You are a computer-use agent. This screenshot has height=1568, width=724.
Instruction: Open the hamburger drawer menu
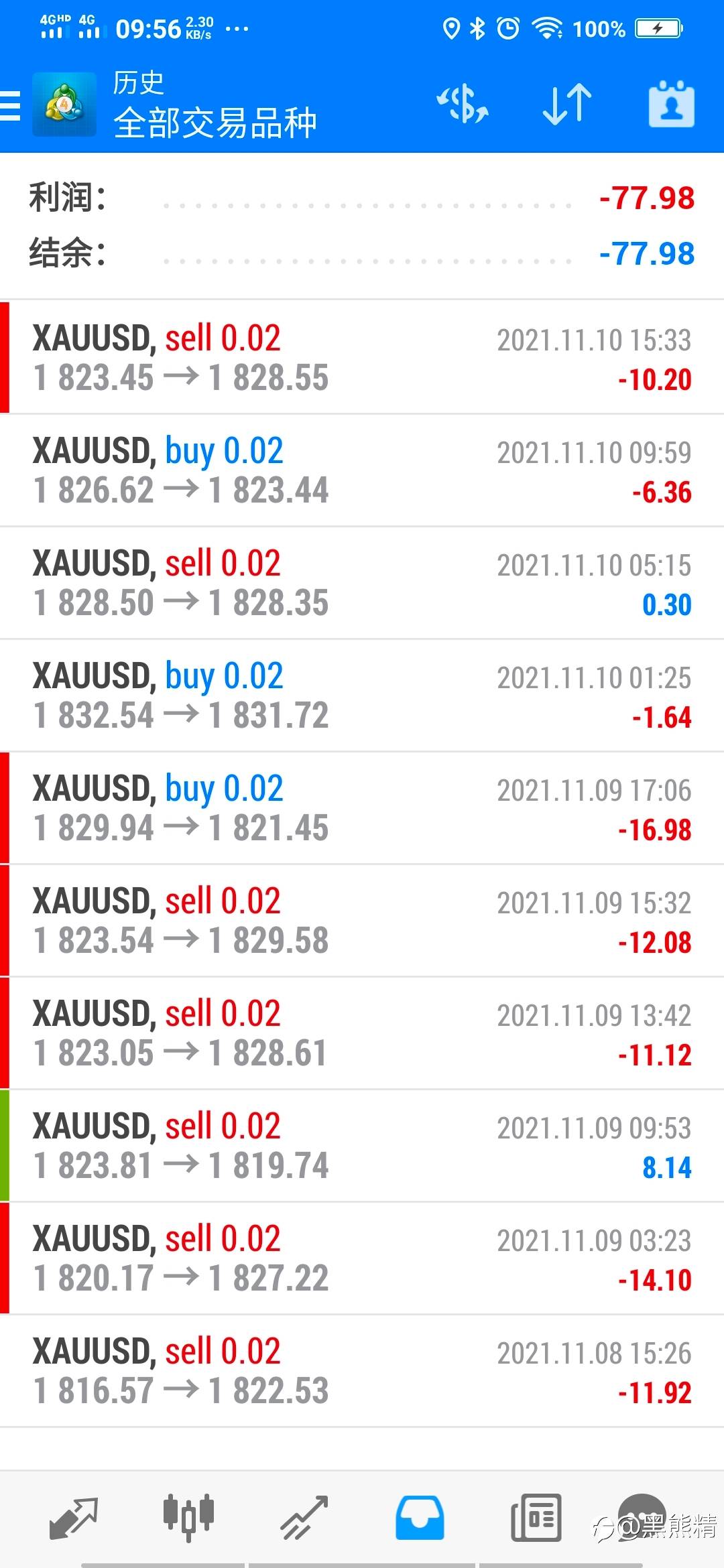(x=11, y=106)
